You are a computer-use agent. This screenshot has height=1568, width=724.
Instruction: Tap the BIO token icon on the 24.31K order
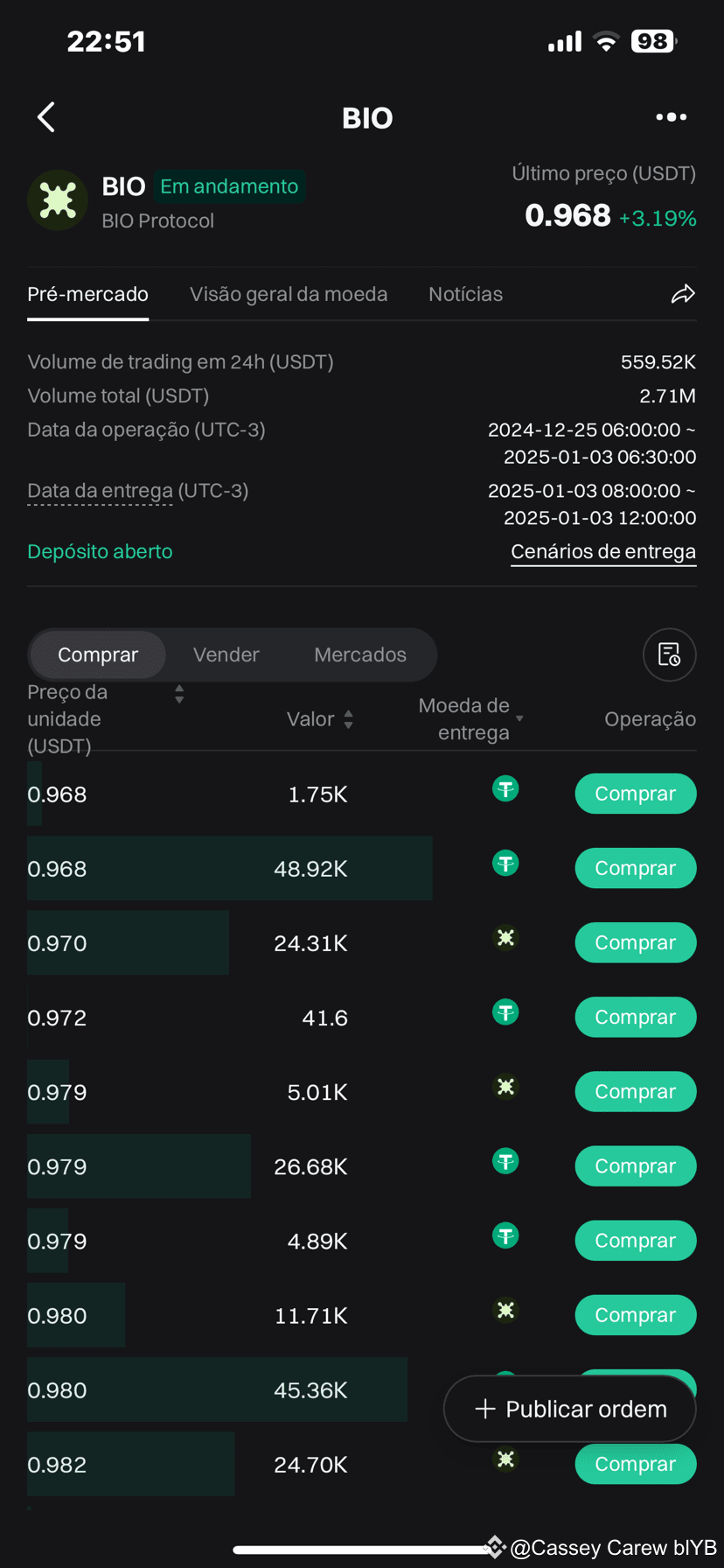(x=505, y=937)
